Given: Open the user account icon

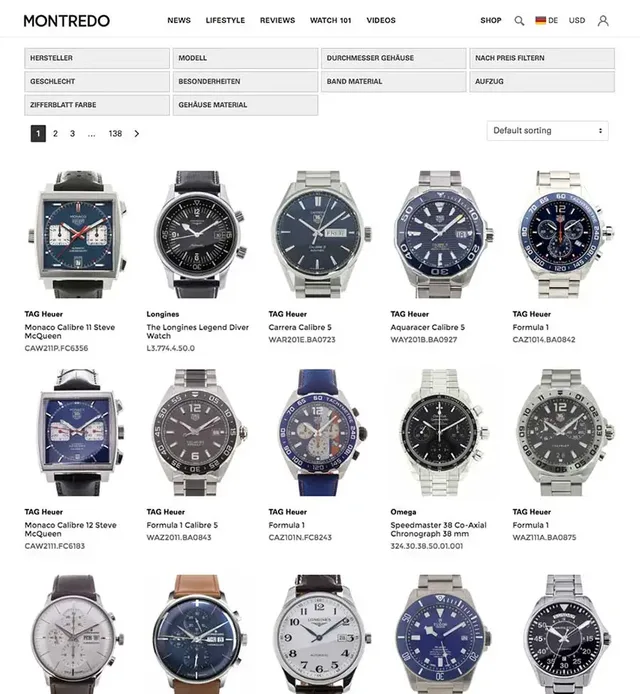Looking at the screenshot, I should [603, 20].
